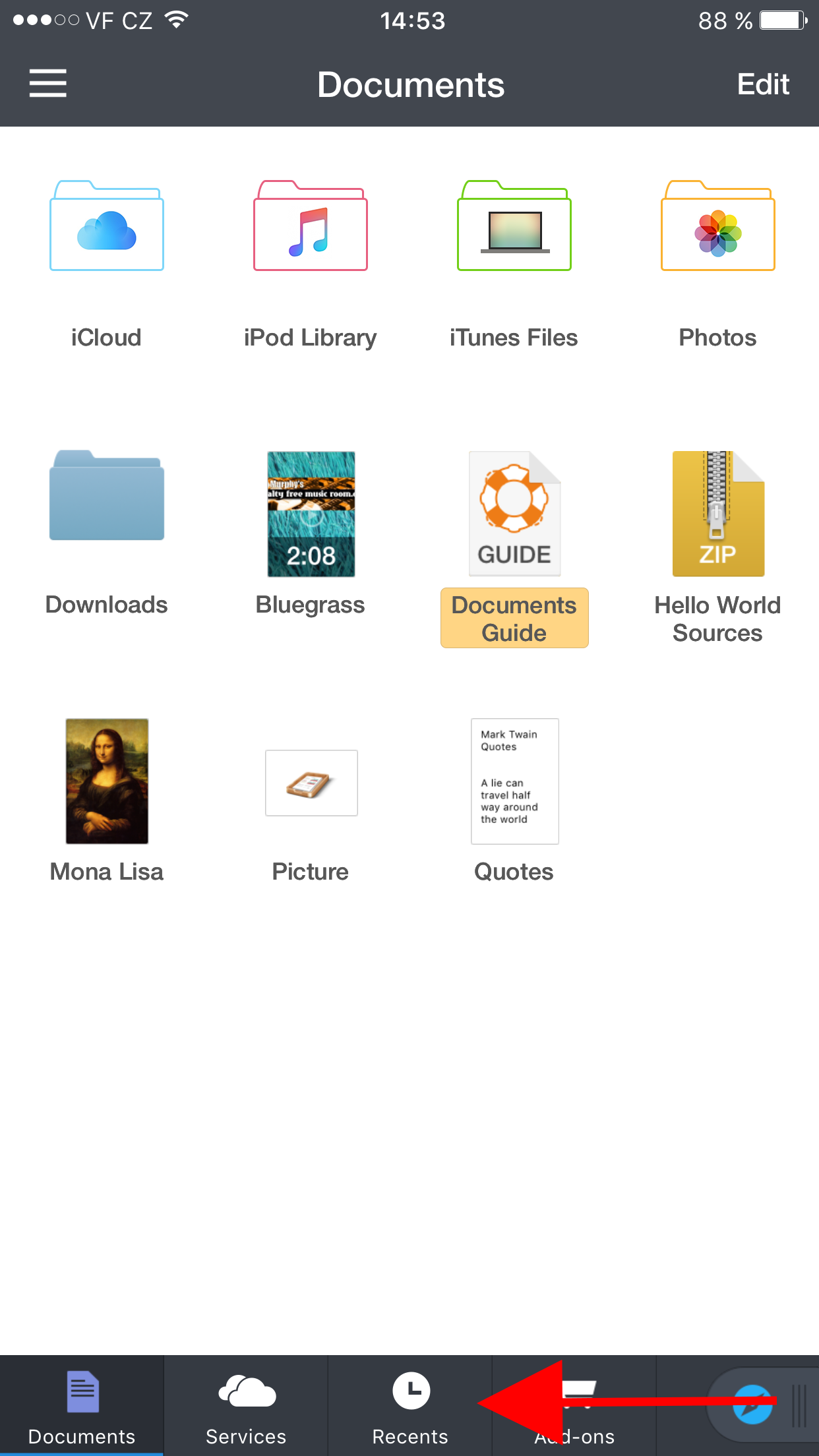Tap the Edit button
The image size is (819, 1456).
pyautogui.click(x=762, y=84)
